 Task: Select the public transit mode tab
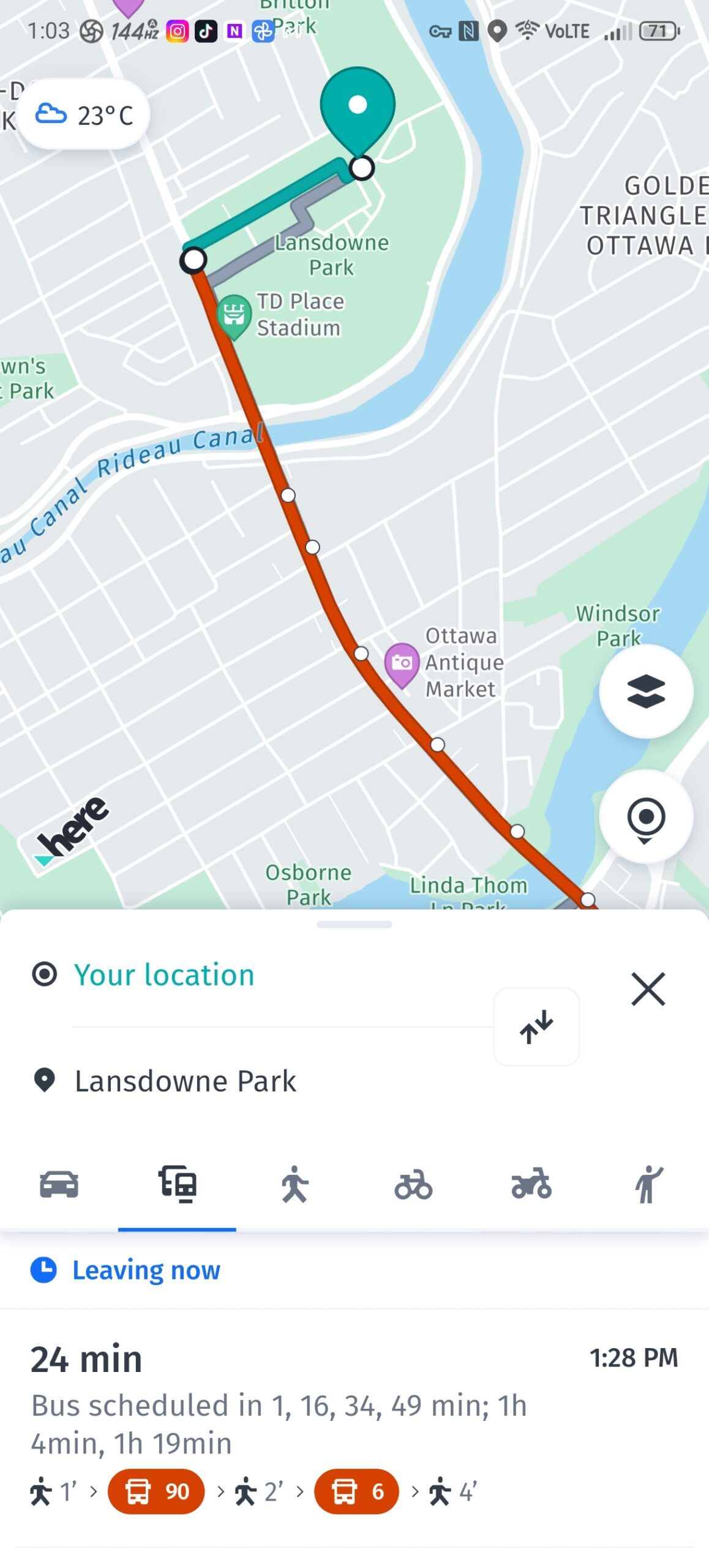[178, 1184]
